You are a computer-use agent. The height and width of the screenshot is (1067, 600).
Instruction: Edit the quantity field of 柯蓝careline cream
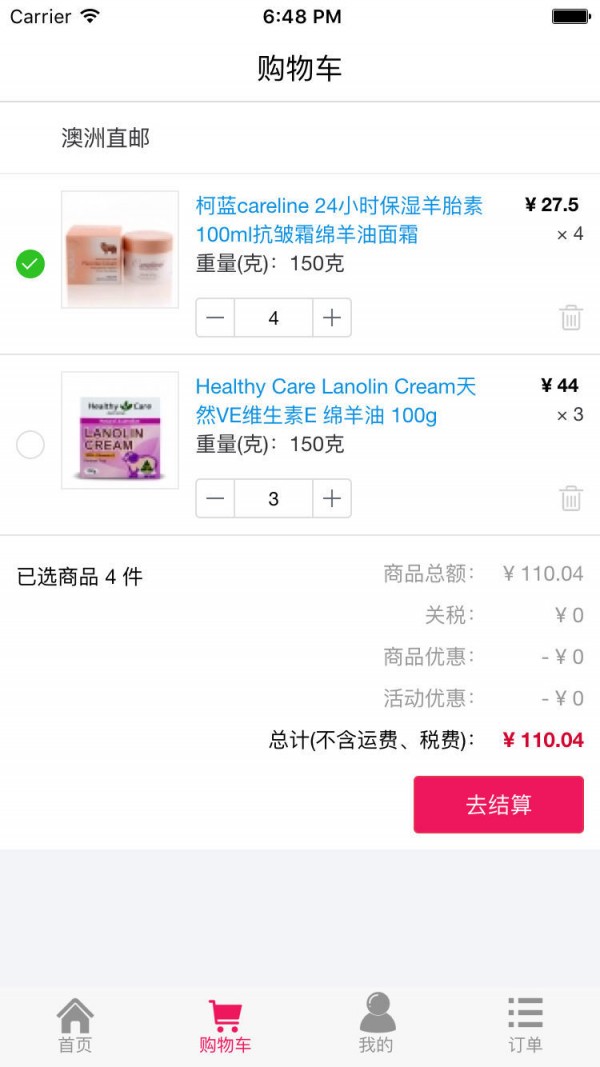point(273,318)
